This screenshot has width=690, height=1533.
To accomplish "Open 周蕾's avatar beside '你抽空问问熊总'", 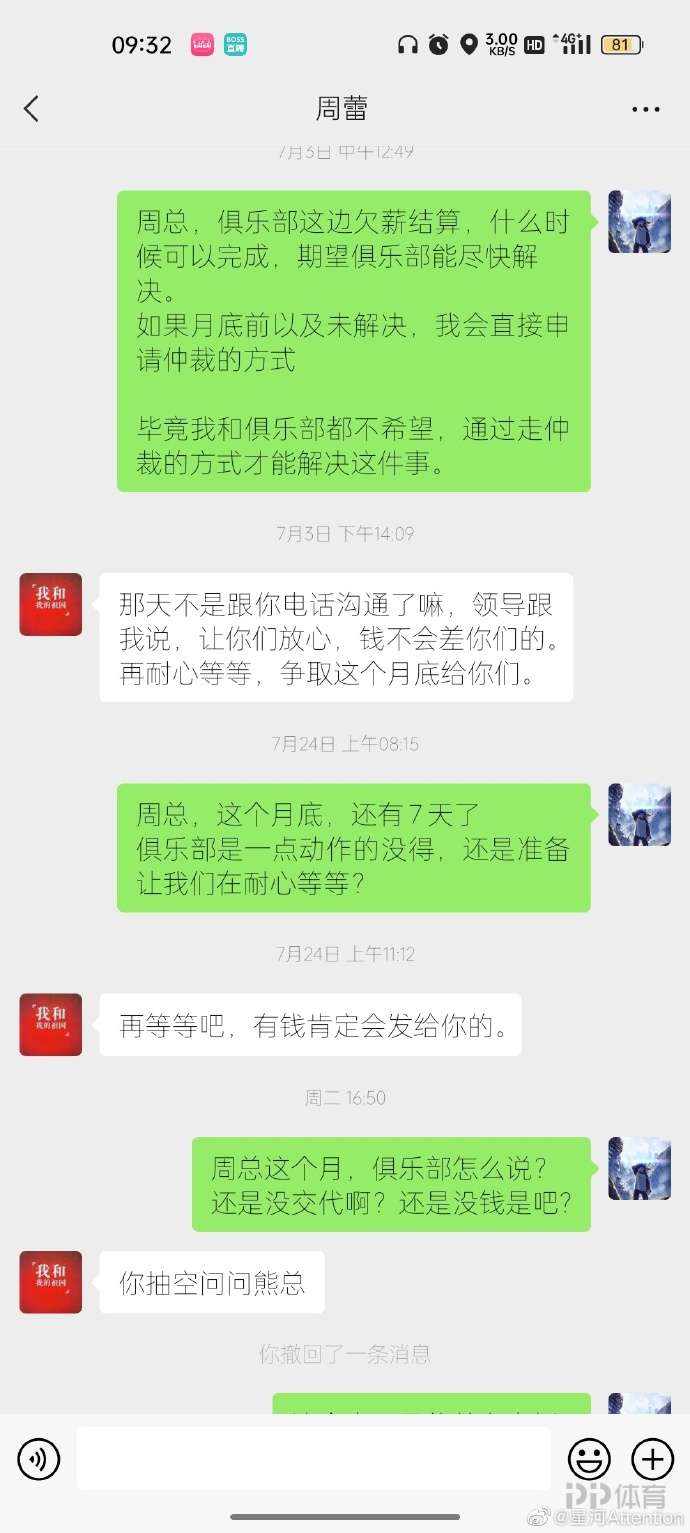I will pyautogui.click(x=51, y=1282).
